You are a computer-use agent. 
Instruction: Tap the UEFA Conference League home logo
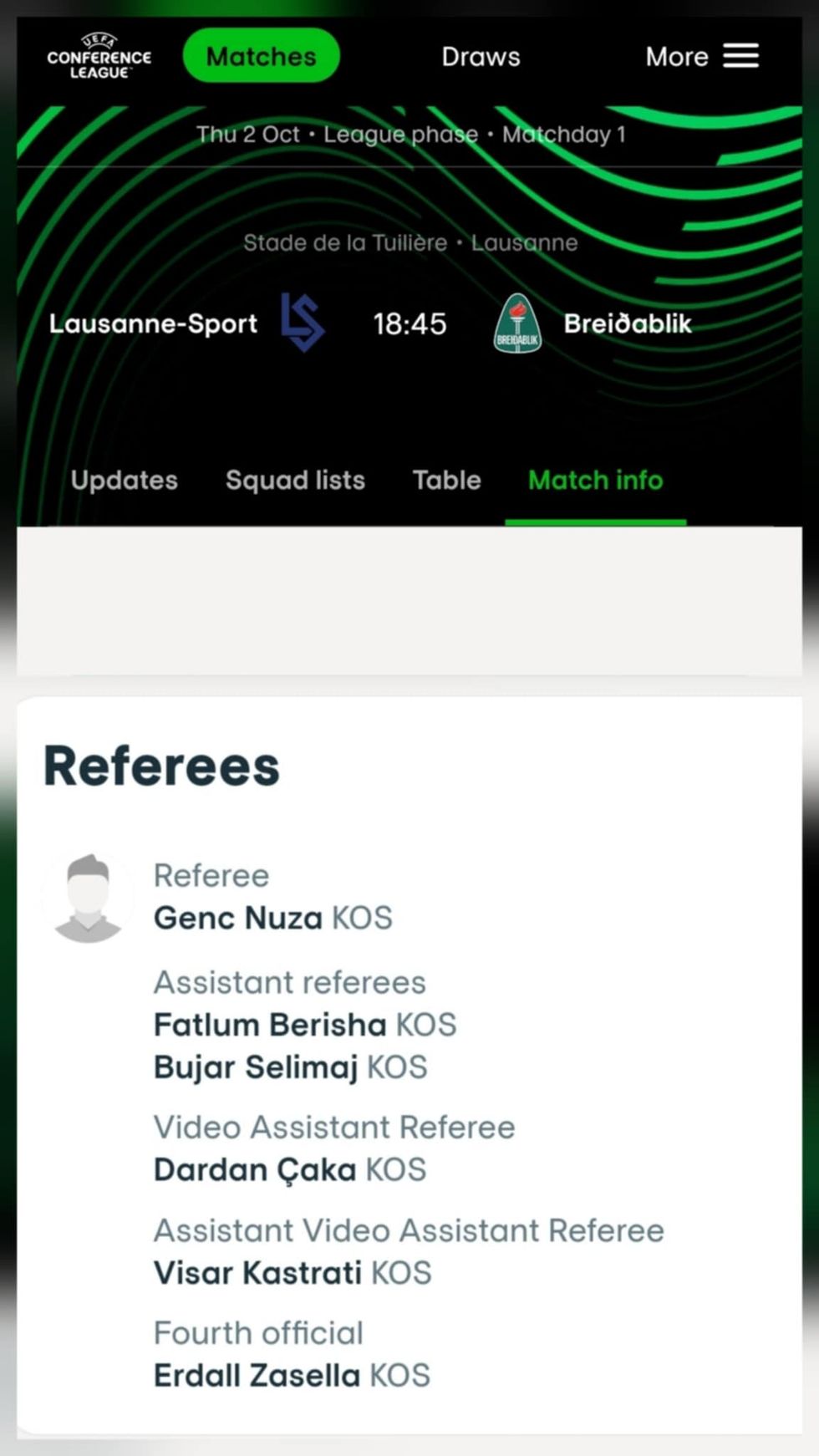point(99,56)
